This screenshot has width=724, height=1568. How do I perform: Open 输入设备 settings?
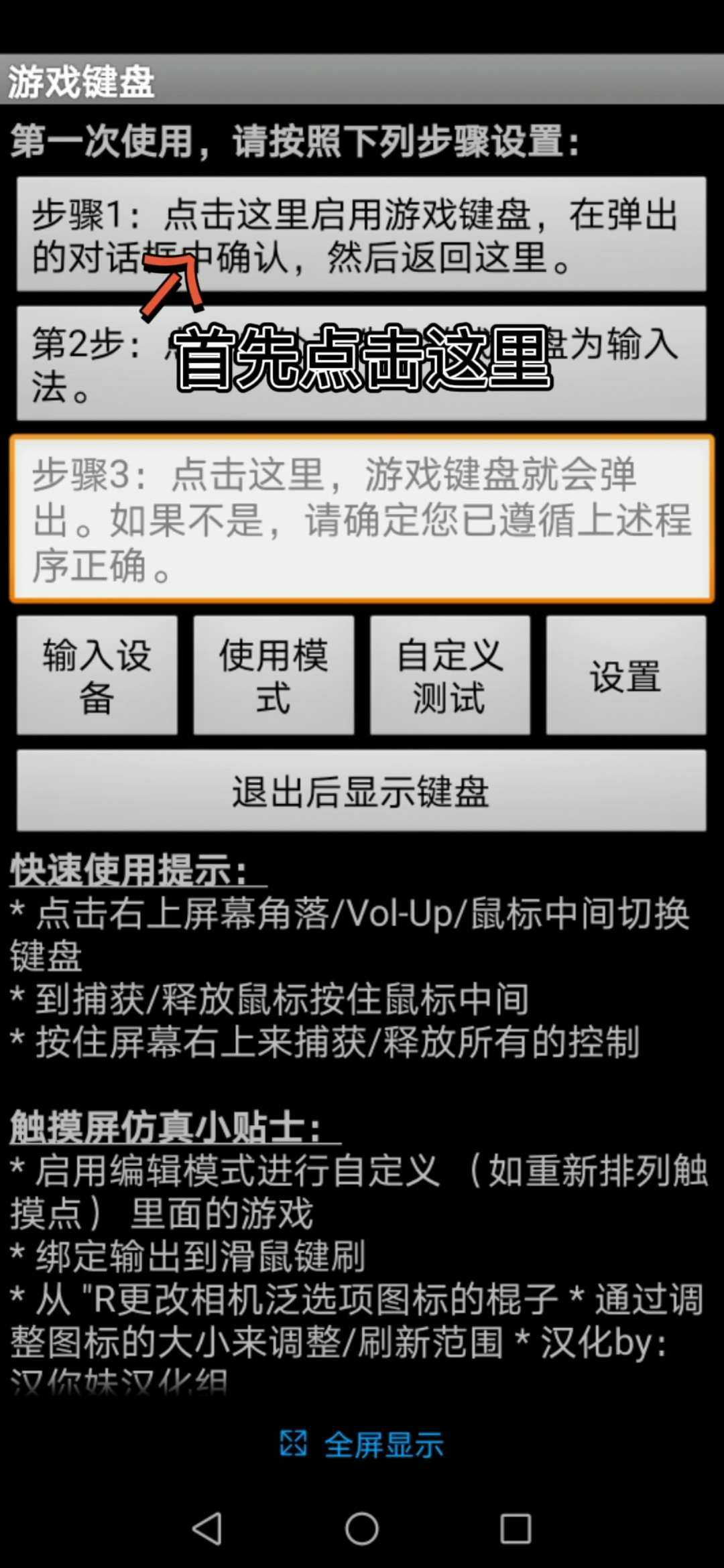point(97,675)
